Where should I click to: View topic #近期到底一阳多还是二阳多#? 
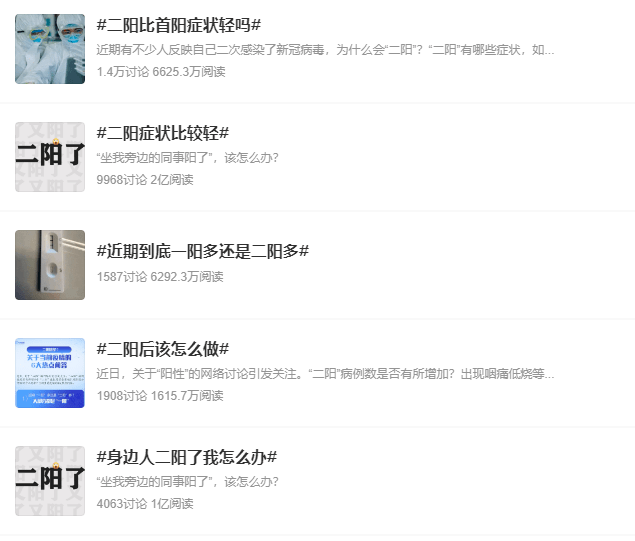click(202, 251)
